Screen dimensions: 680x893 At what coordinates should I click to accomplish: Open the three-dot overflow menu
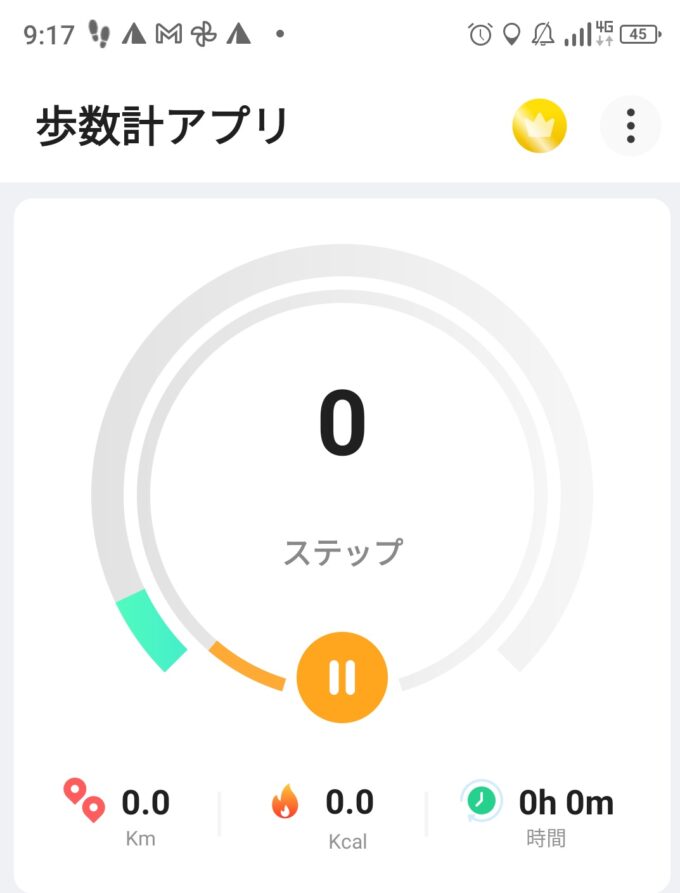(x=630, y=126)
